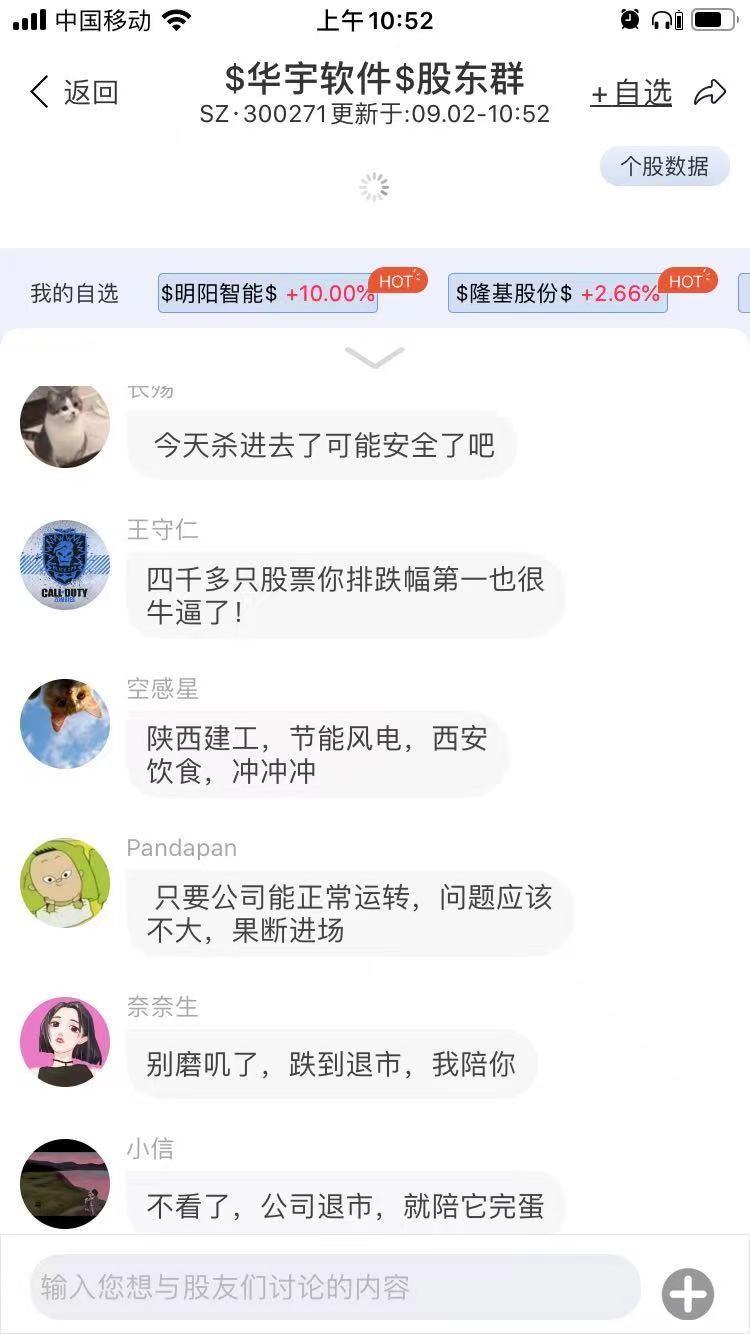750x1334 pixels.
Task: View Pandapan's profile avatar
Action: tap(65, 883)
